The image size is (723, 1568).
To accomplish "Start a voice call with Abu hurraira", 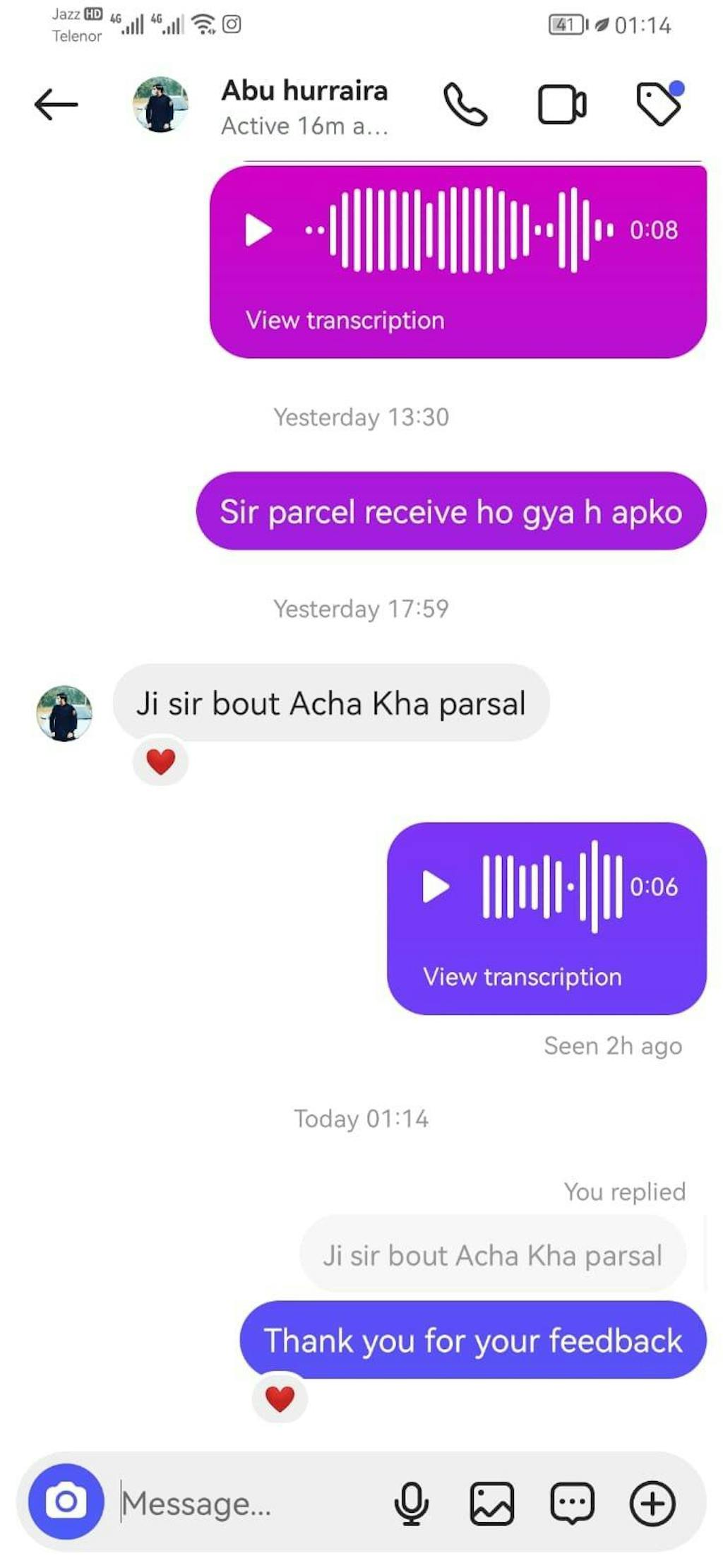I will [465, 105].
